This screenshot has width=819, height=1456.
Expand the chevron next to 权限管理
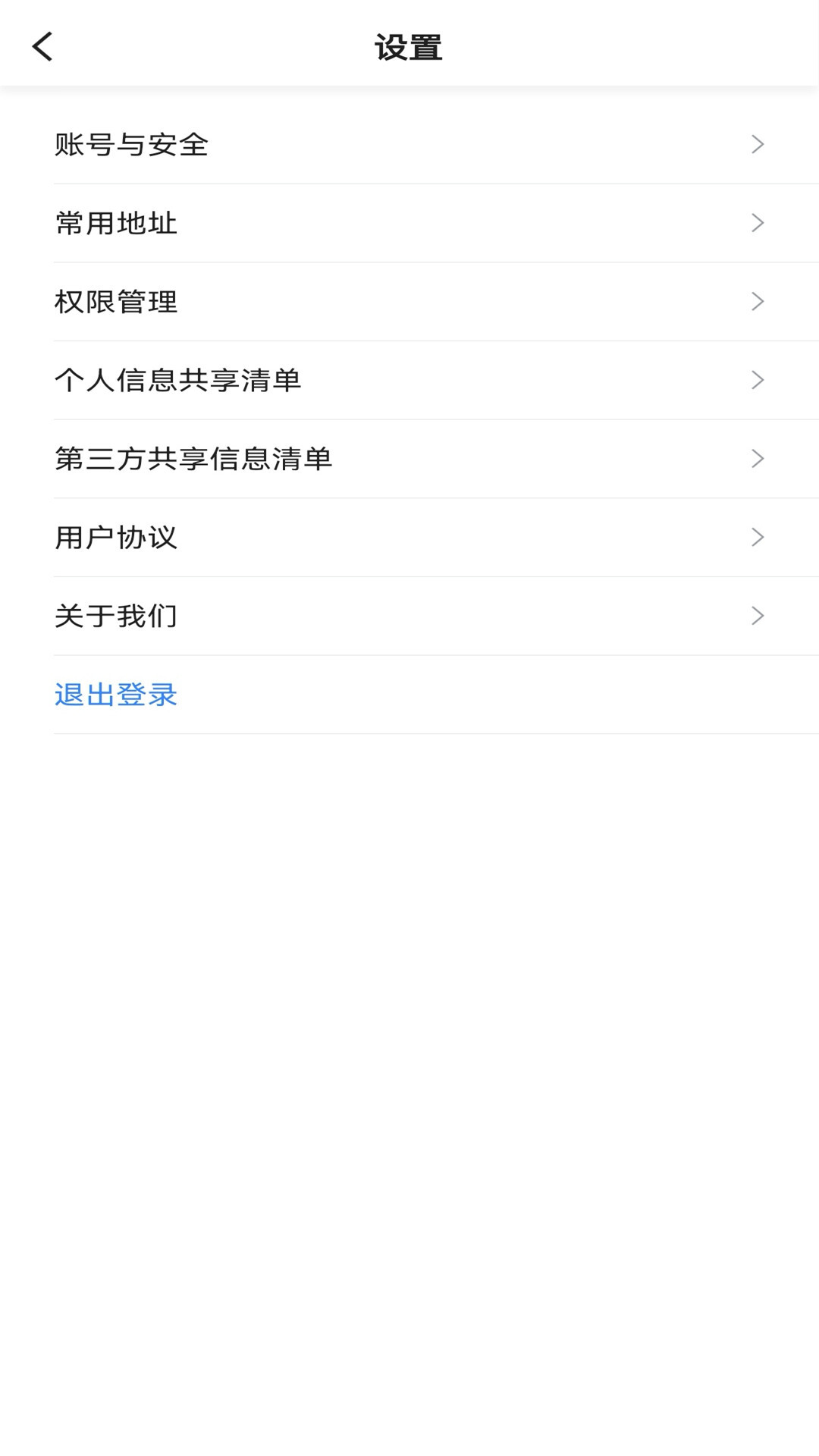757,301
